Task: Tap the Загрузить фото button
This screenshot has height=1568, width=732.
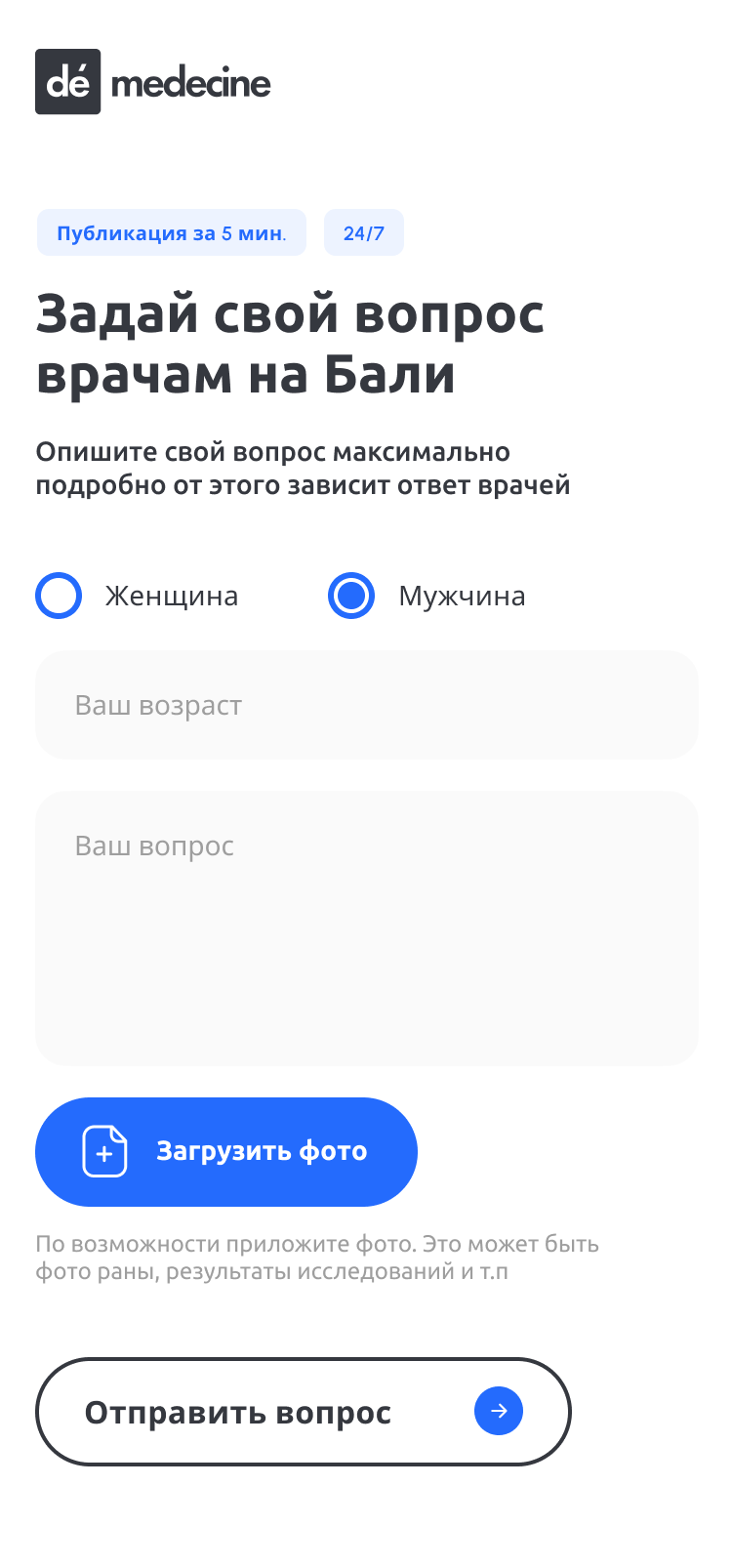Action: 226,1152
